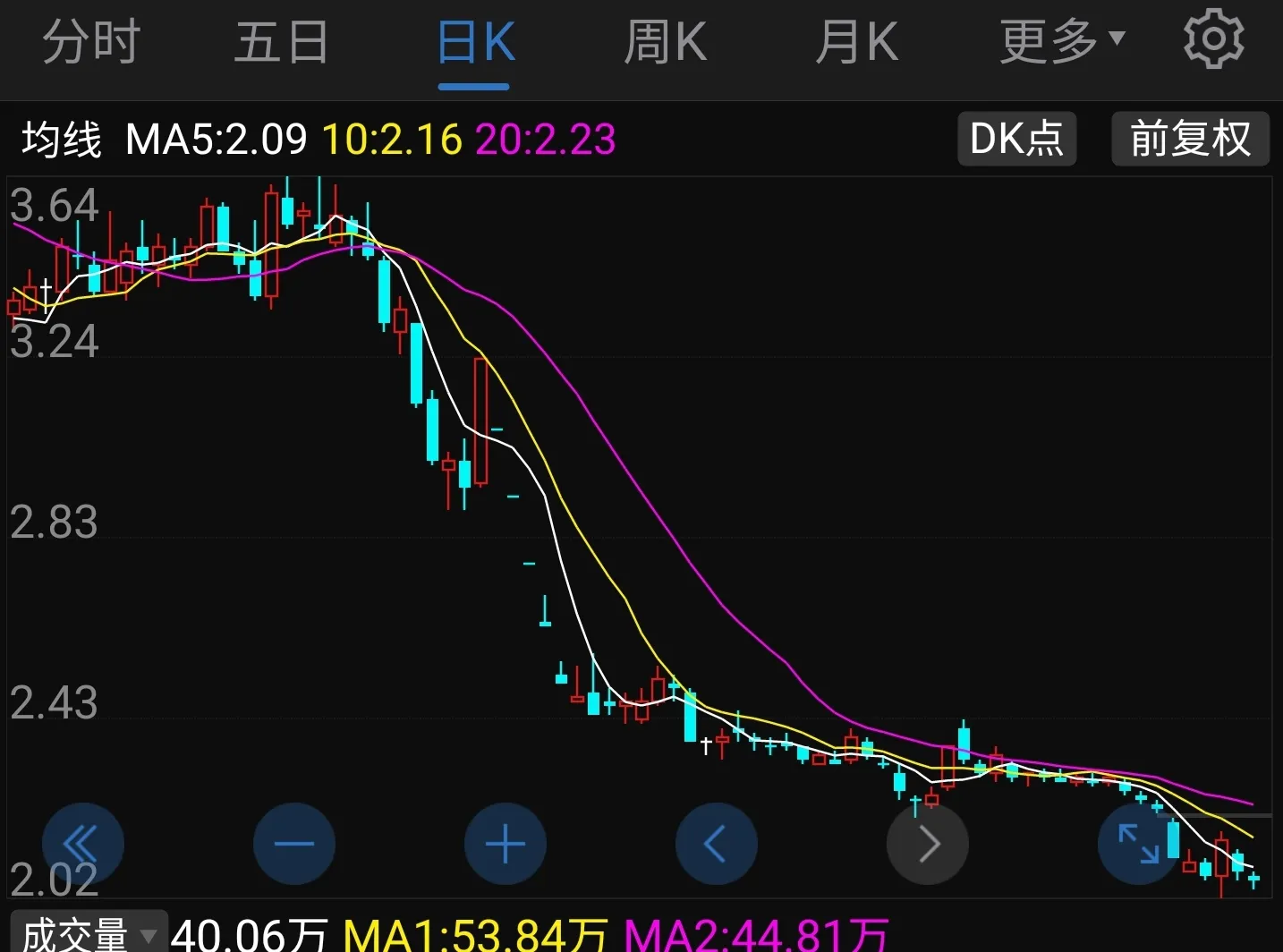Screen dimensions: 1283x952
Task: Zoom in the chart with plus button
Action: [x=506, y=844]
